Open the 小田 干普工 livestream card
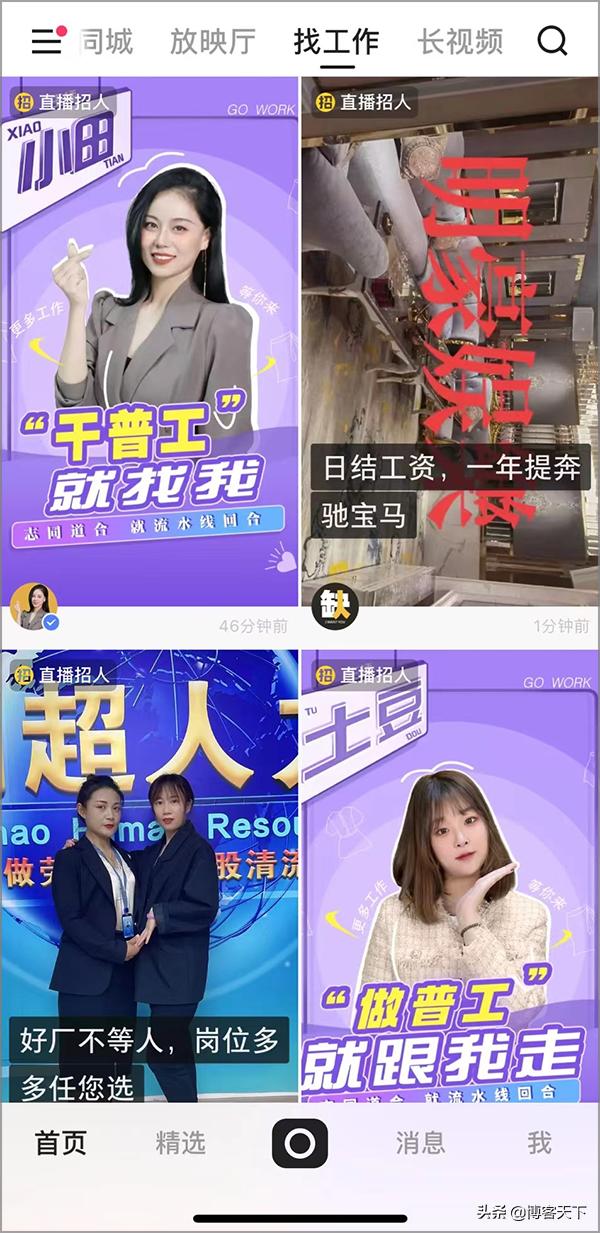This screenshot has height=1233, width=600. (x=149, y=330)
